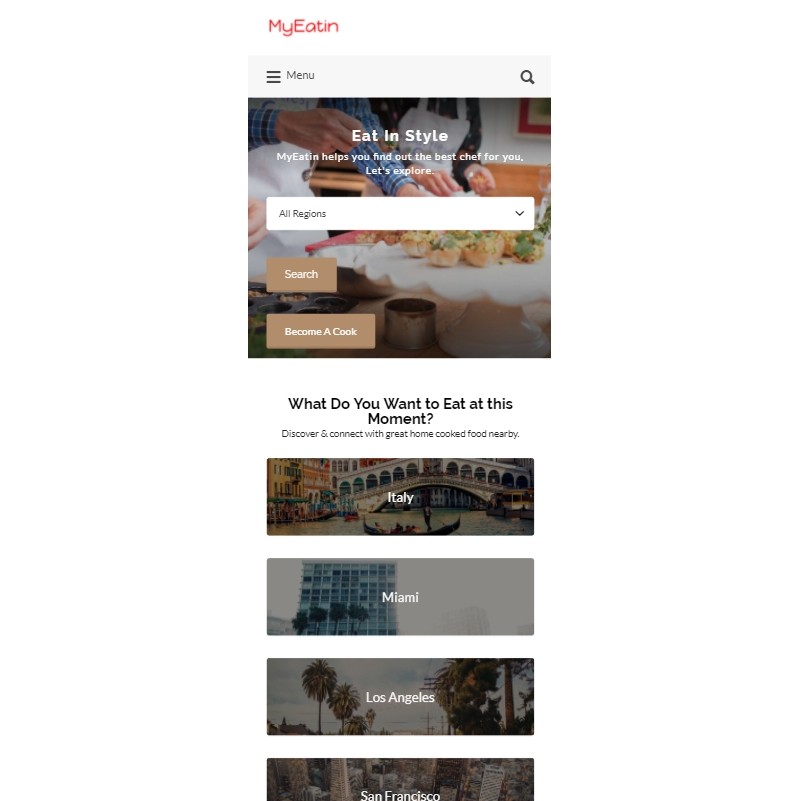The height and width of the screenshot is (801, 800).
Task: Open the Italy region card
Action: pos(400,497)
